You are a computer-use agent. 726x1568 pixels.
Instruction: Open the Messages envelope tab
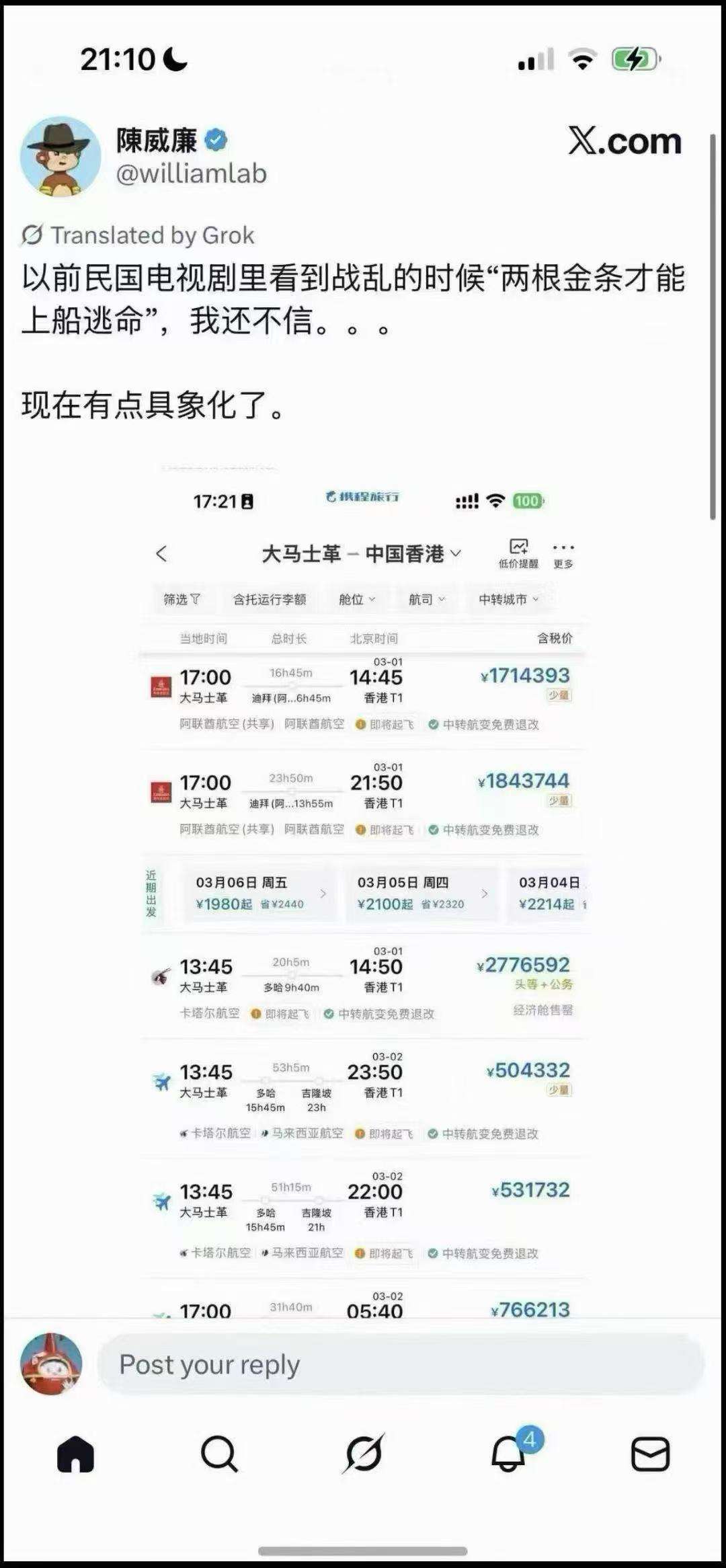(650, 1454)
